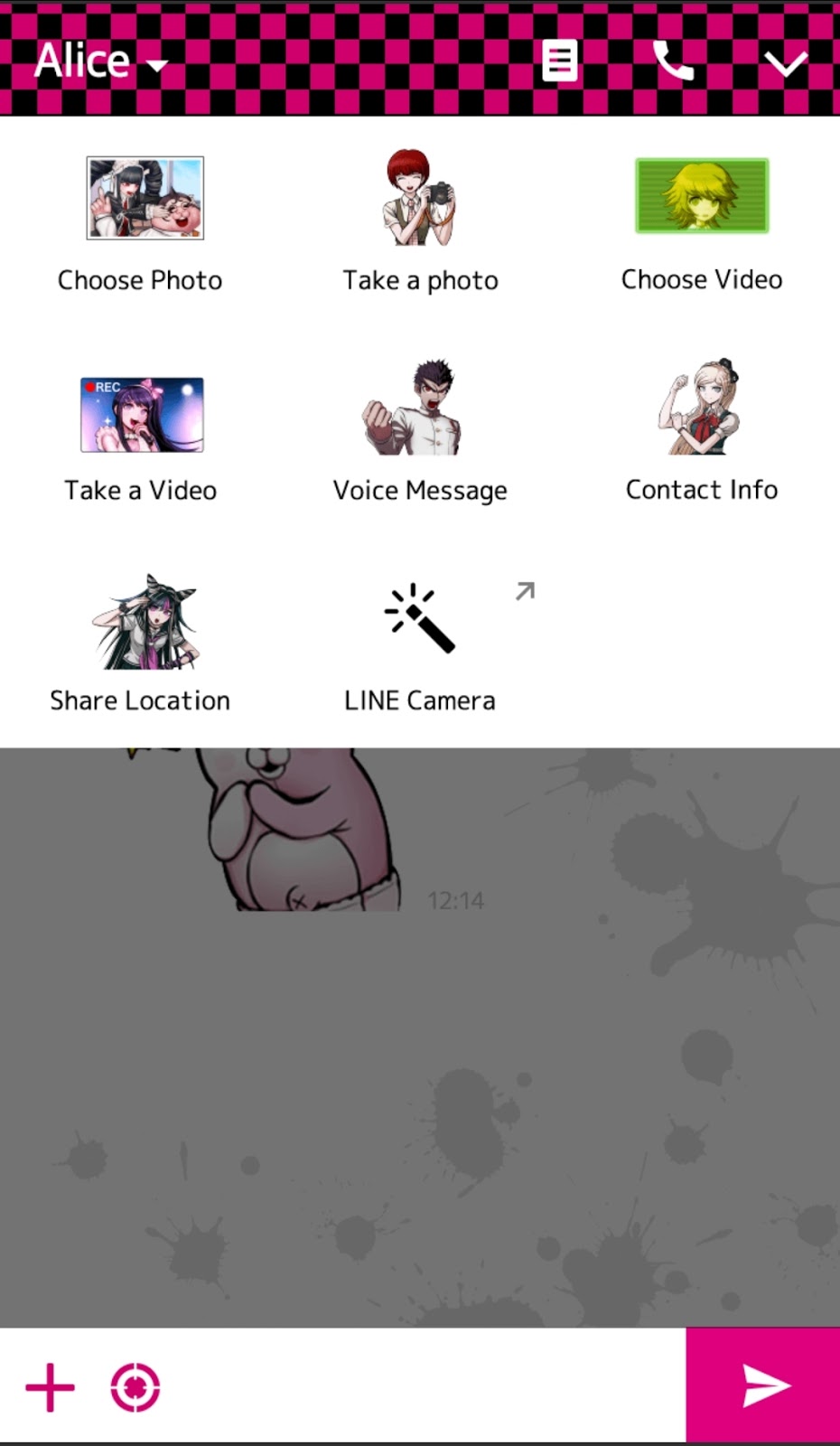Select Choose Photo option
The image size is (840, 1446).
point(141,223)
